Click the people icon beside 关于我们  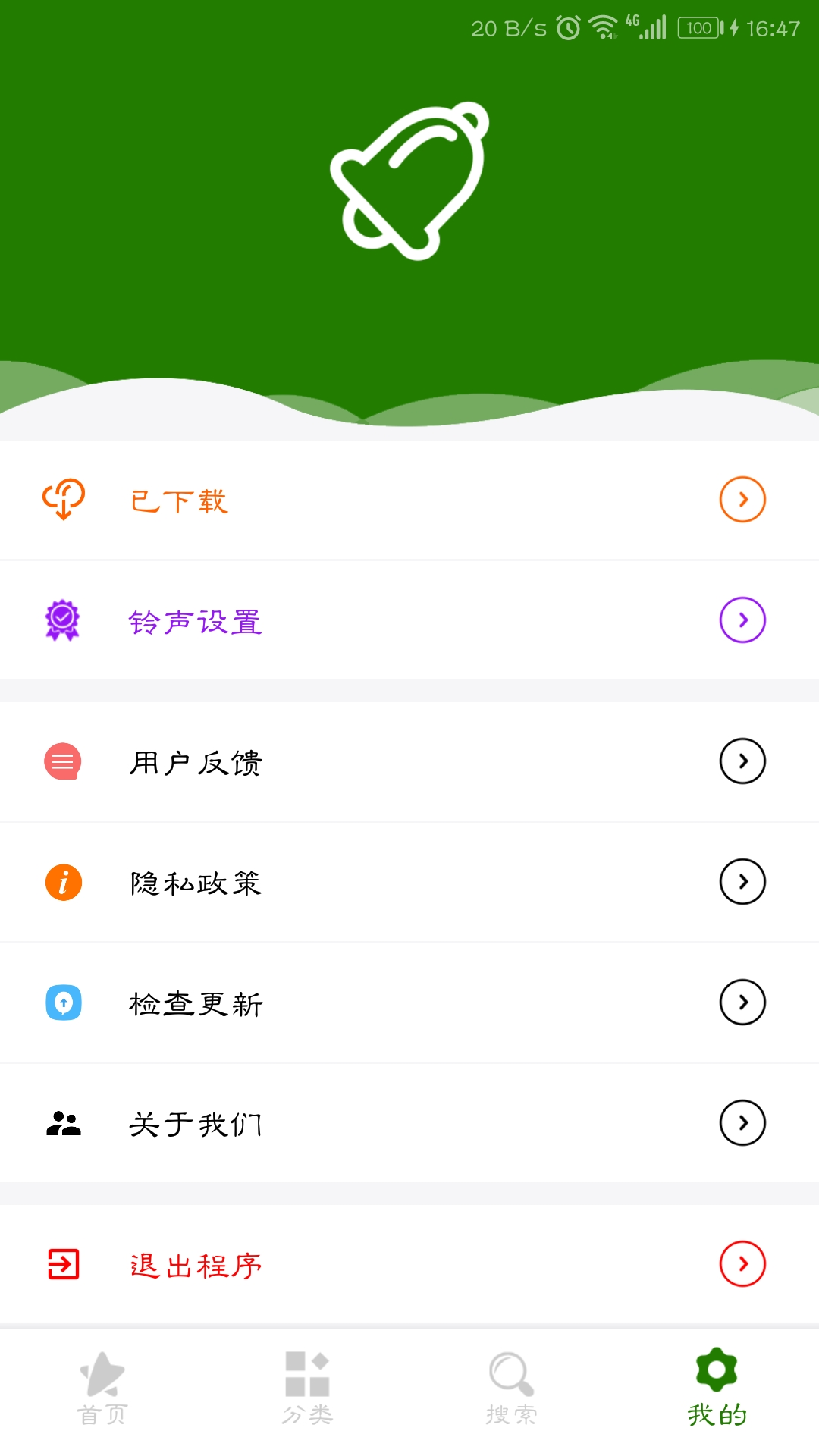point(64,1123)
